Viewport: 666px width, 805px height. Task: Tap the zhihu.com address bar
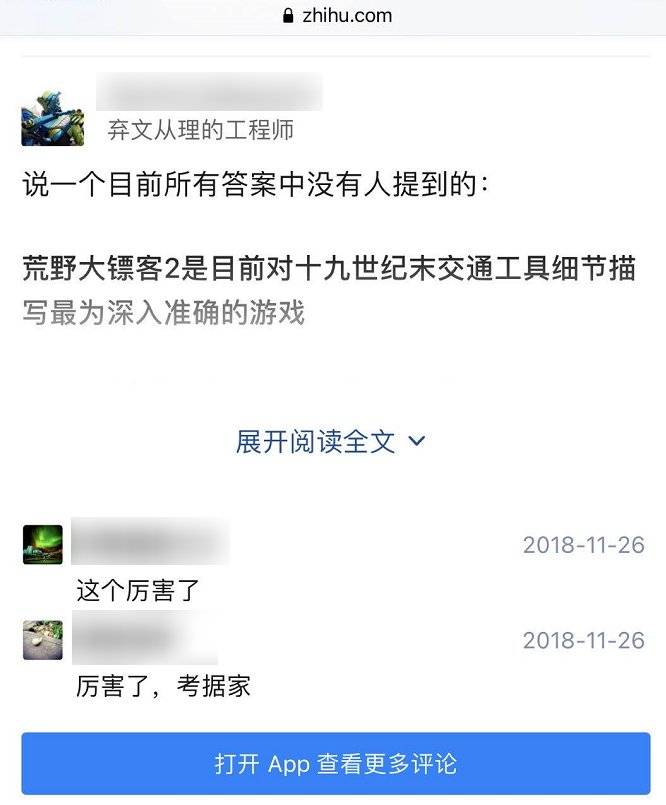point(337,15)
